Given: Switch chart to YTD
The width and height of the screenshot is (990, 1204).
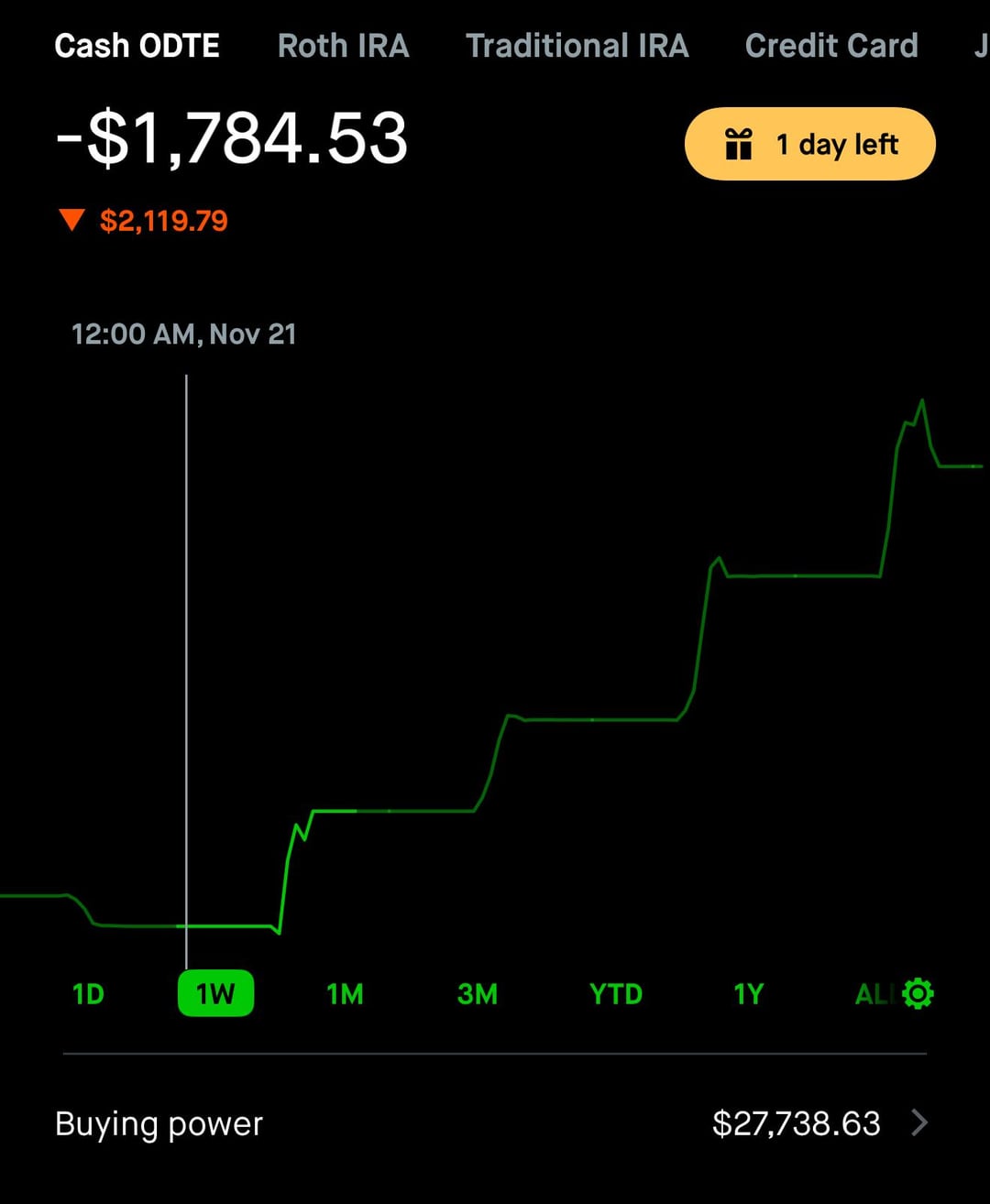Looking at the screenshot, I should click(615, 994).
